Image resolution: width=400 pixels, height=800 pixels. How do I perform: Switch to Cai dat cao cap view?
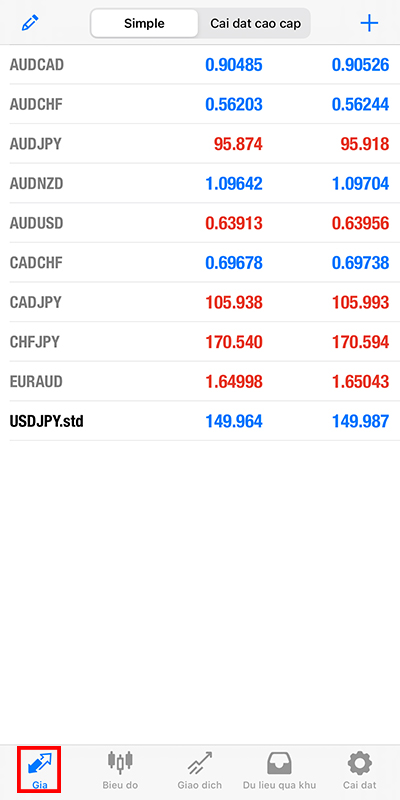[x=256, y=23]
